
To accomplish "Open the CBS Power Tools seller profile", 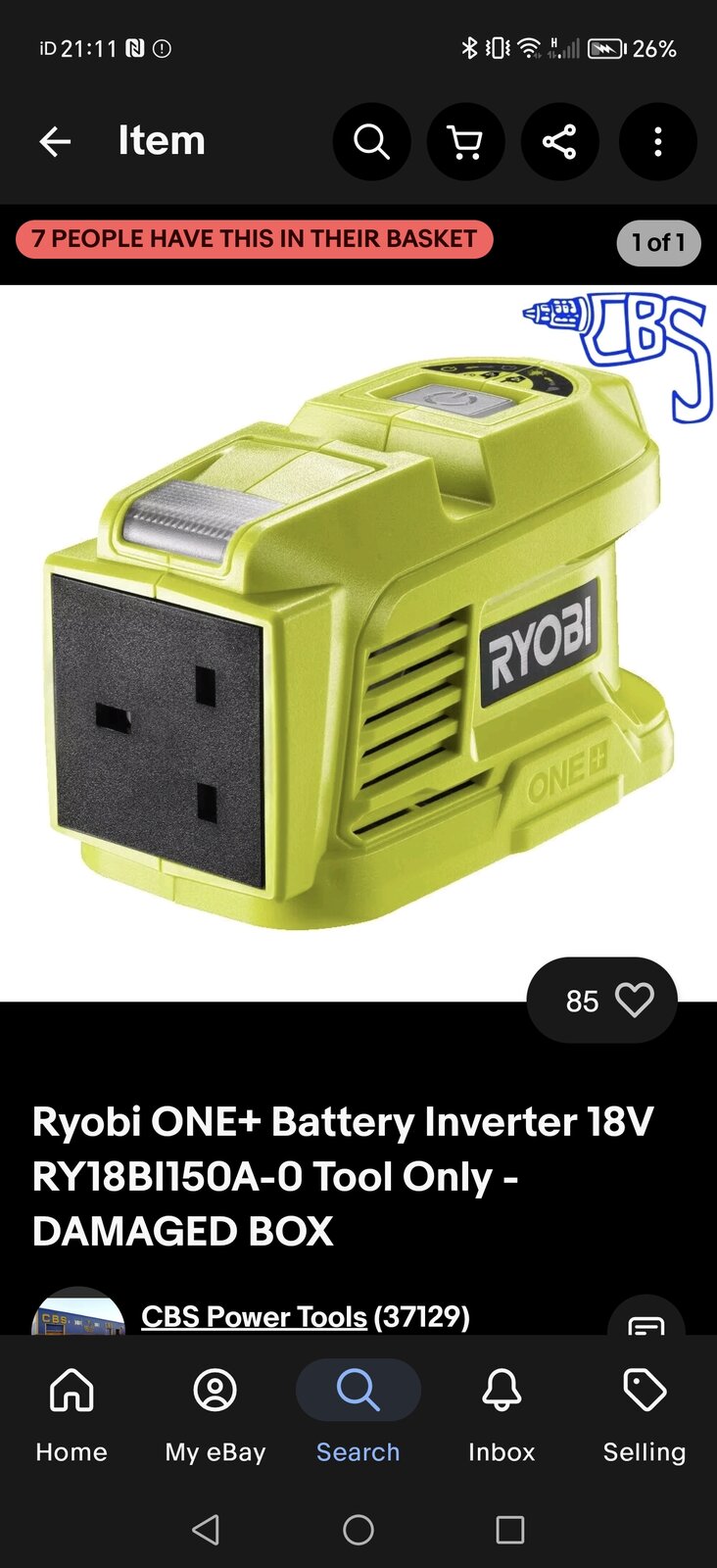I will [x=254, y=1316].
